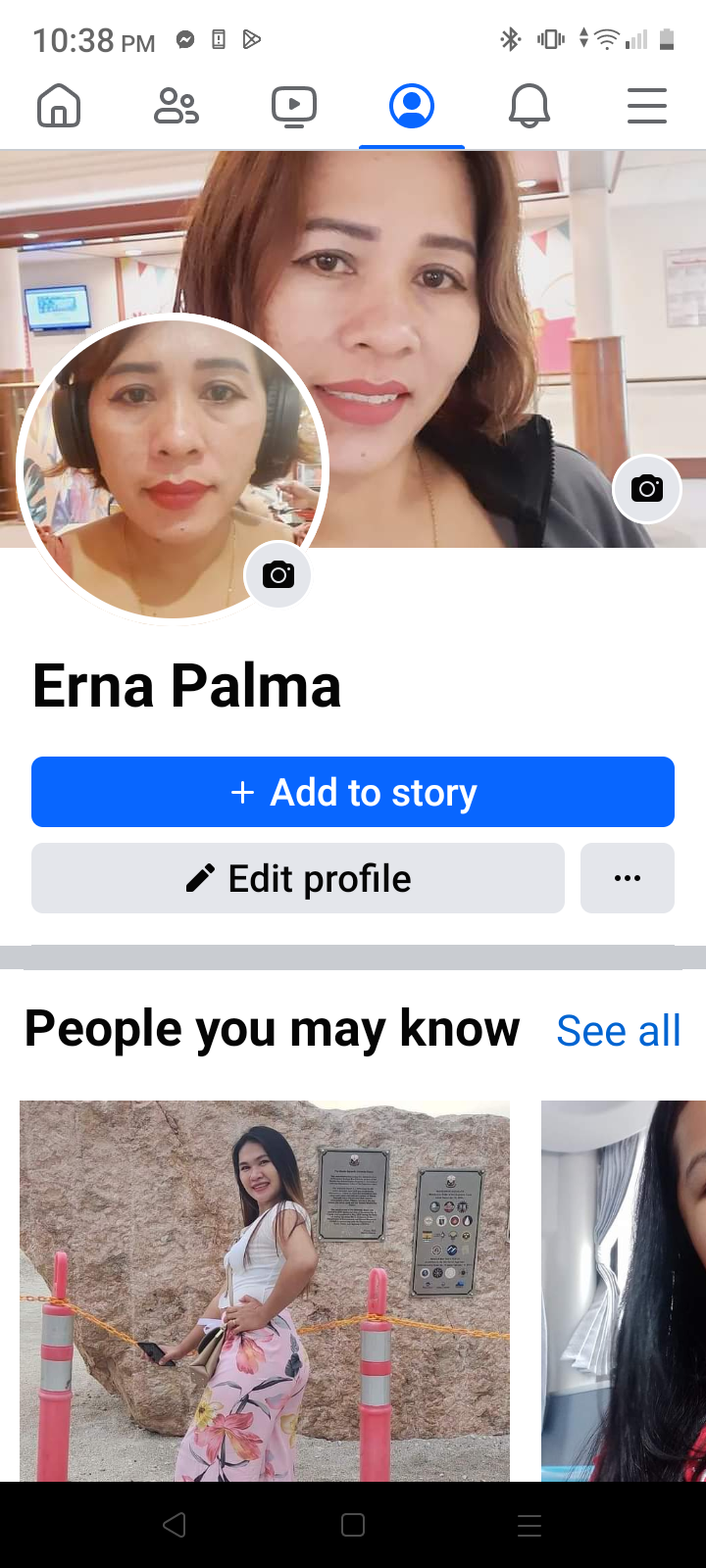Change the cover photo via camera icon

point(647,488)
